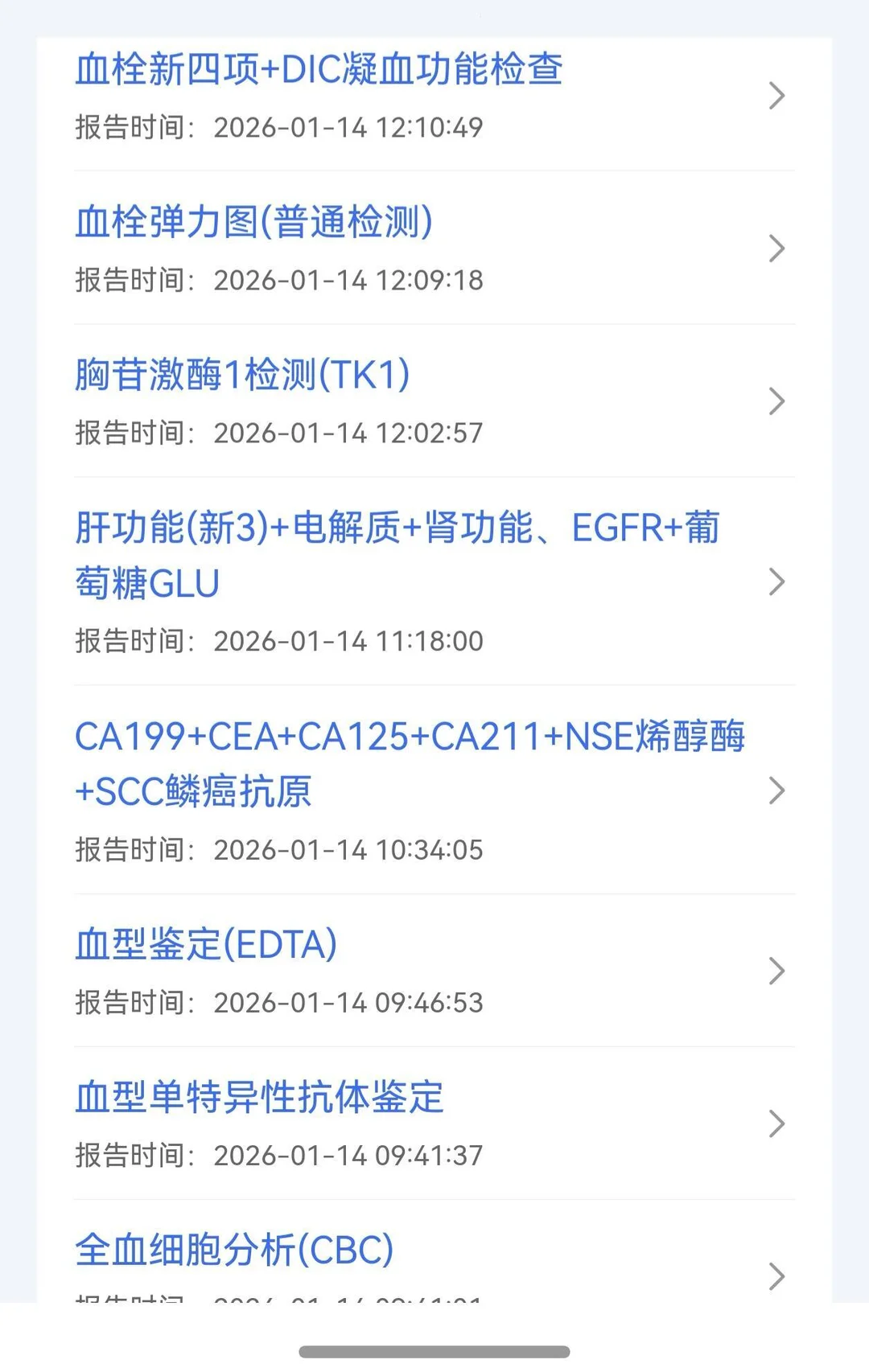The width and height of the screenshot is (869, 1372).
Task: Open the 肝功能(新3)+电解质+肾功能 report
Action: pos(398,527)
